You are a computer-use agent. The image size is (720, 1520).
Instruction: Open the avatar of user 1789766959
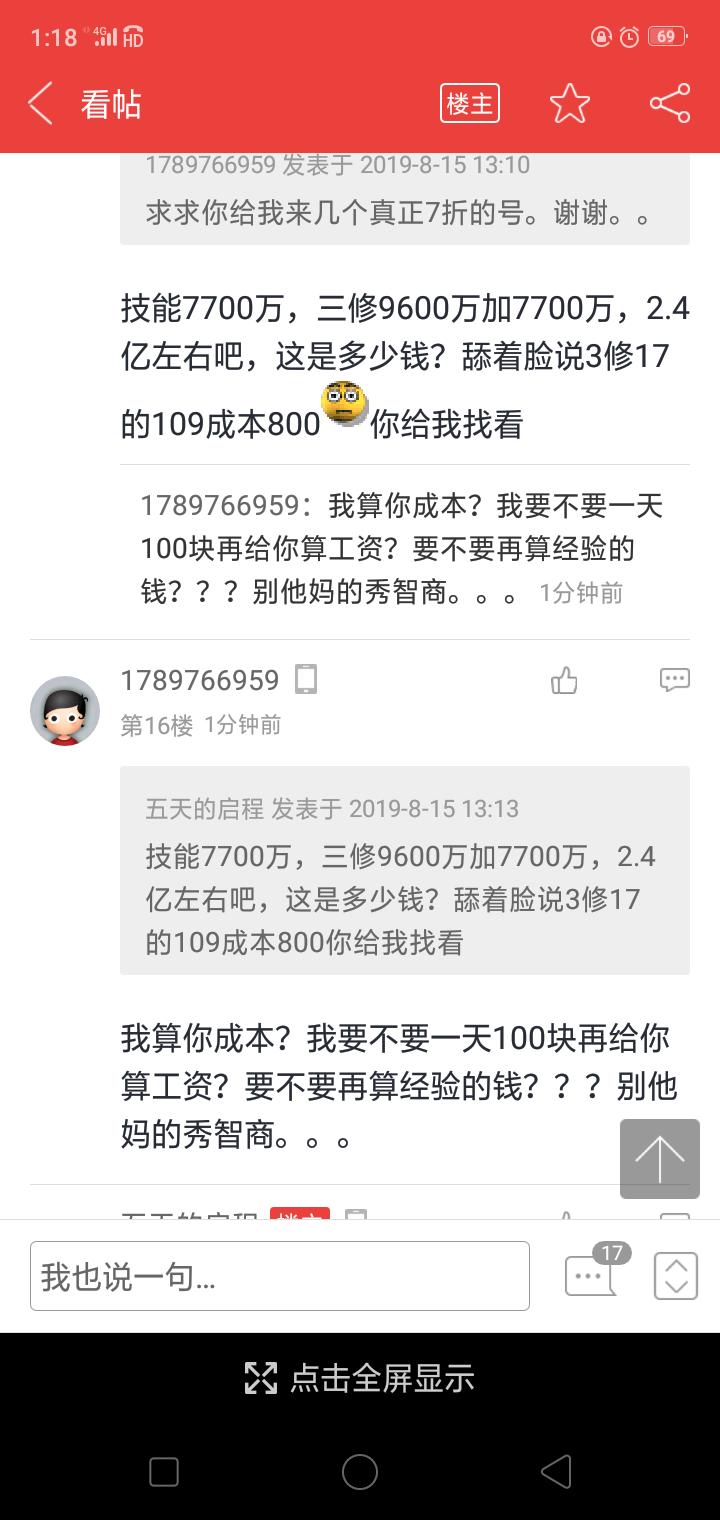[x=65, y=710]
